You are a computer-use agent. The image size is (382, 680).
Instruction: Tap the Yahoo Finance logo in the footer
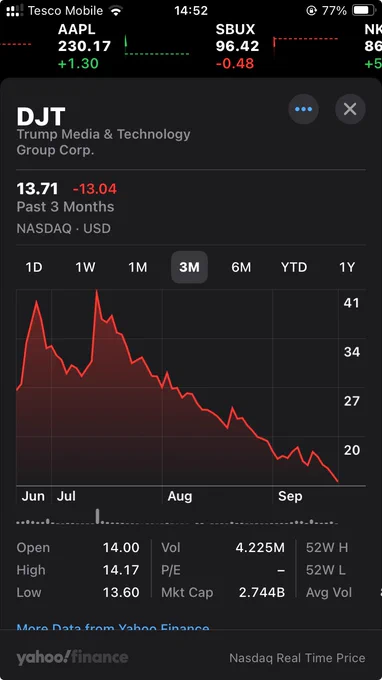[72, 657]
